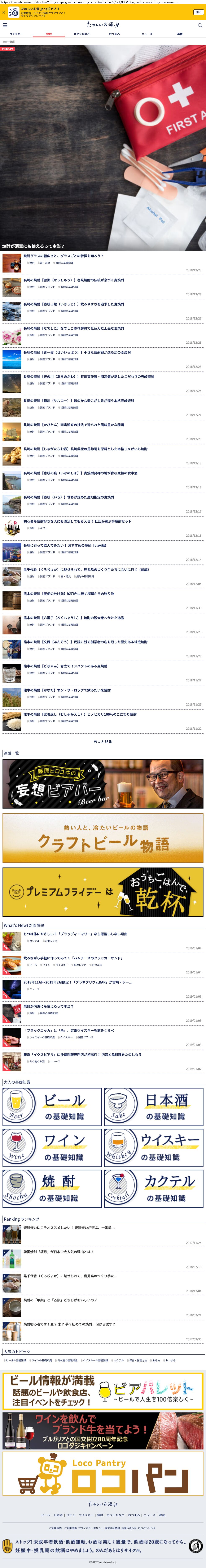Open the 妄想ビアバー series banner
The height and width of the screenshot is (1568, 206).
pyautogui.click(x=103, y=783)
